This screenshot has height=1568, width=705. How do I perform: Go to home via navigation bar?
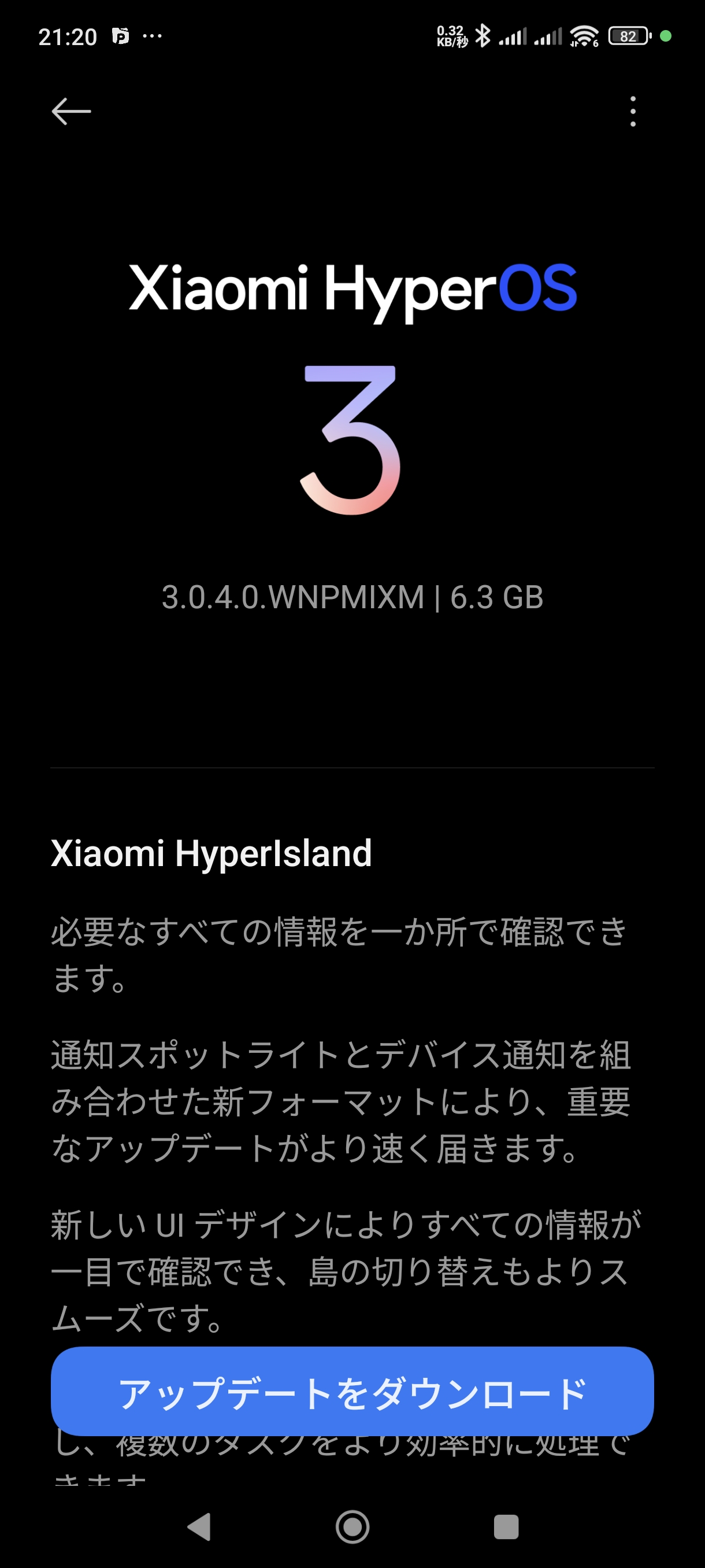(352, 1526)
